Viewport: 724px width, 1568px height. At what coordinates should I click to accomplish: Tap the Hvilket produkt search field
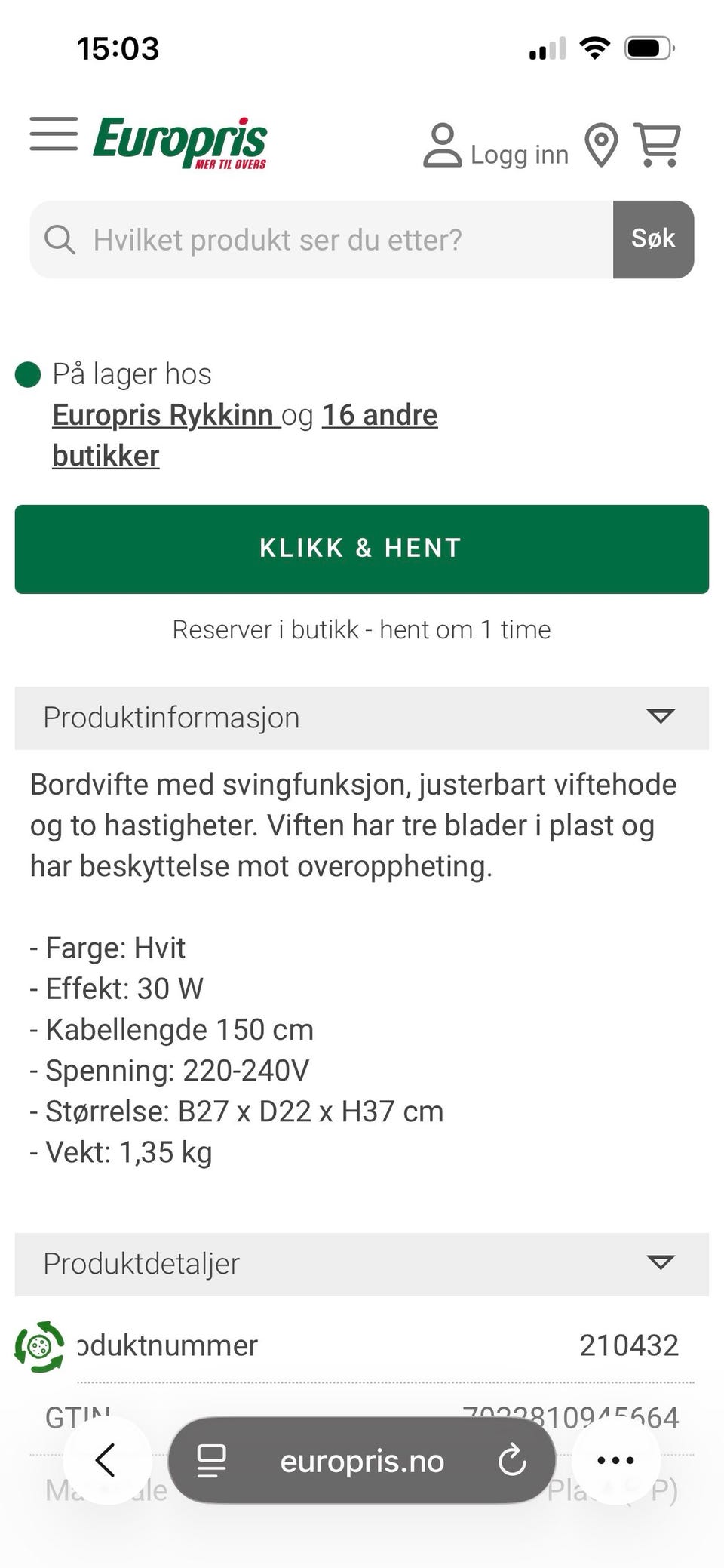coord(302,240)
